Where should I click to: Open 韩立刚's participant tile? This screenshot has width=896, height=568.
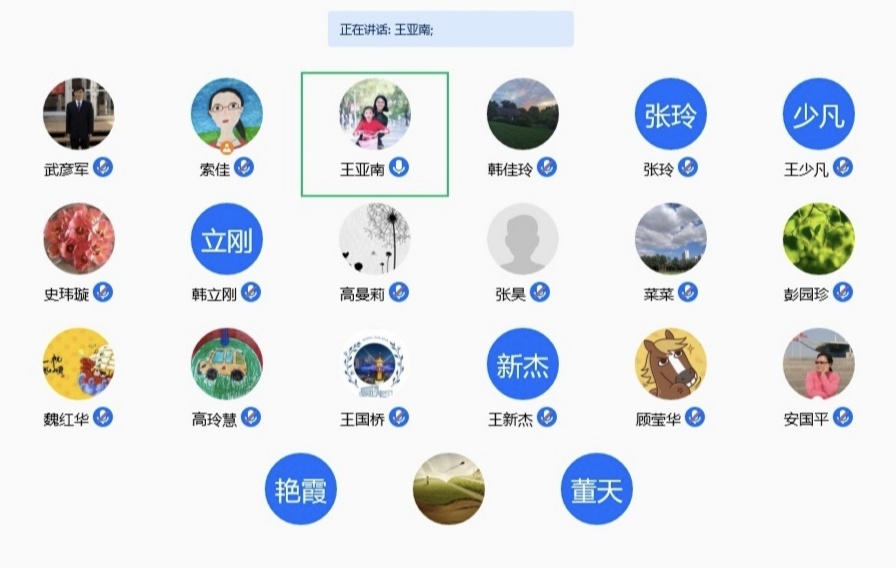point(226,239)
